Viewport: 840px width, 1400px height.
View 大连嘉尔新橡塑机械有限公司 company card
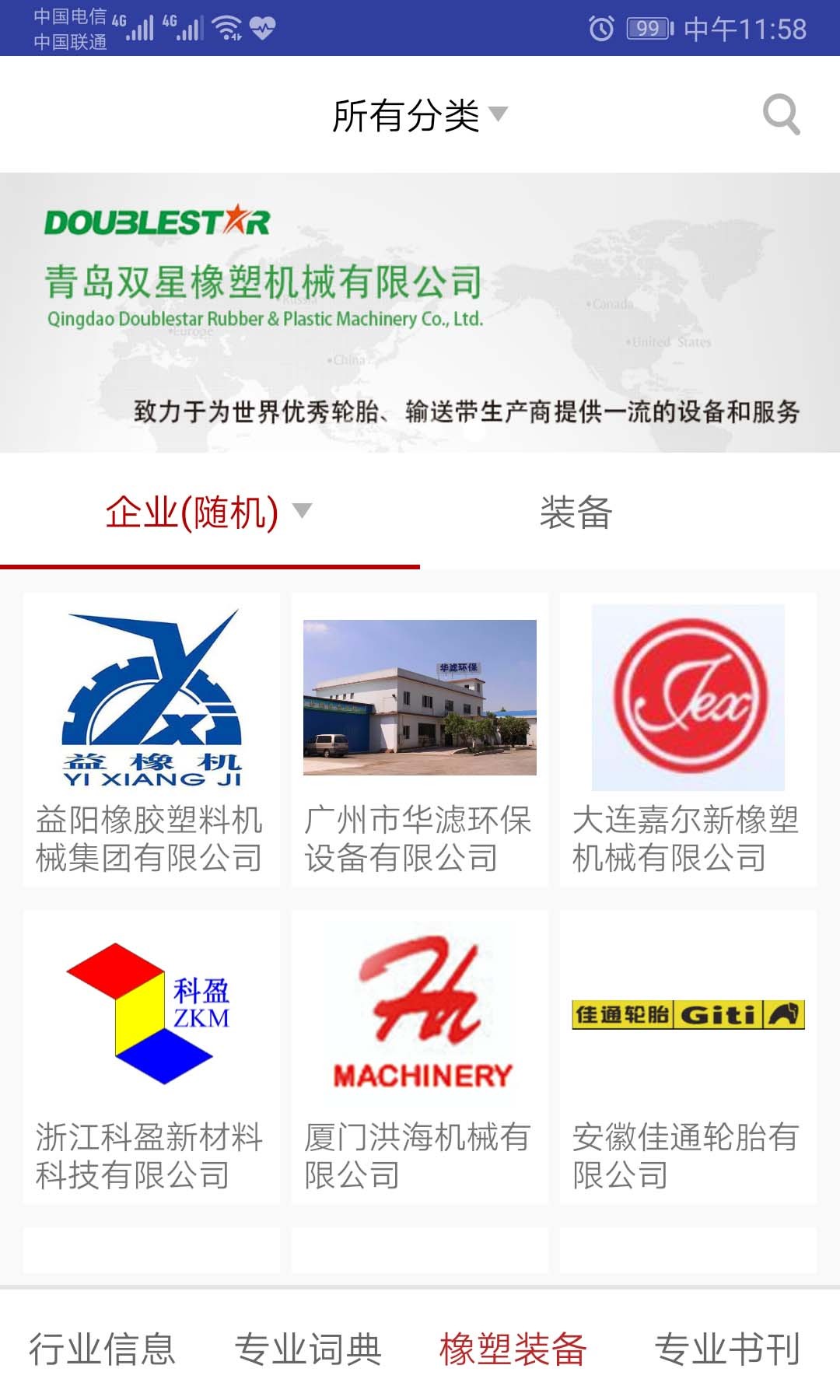(688, 739)
